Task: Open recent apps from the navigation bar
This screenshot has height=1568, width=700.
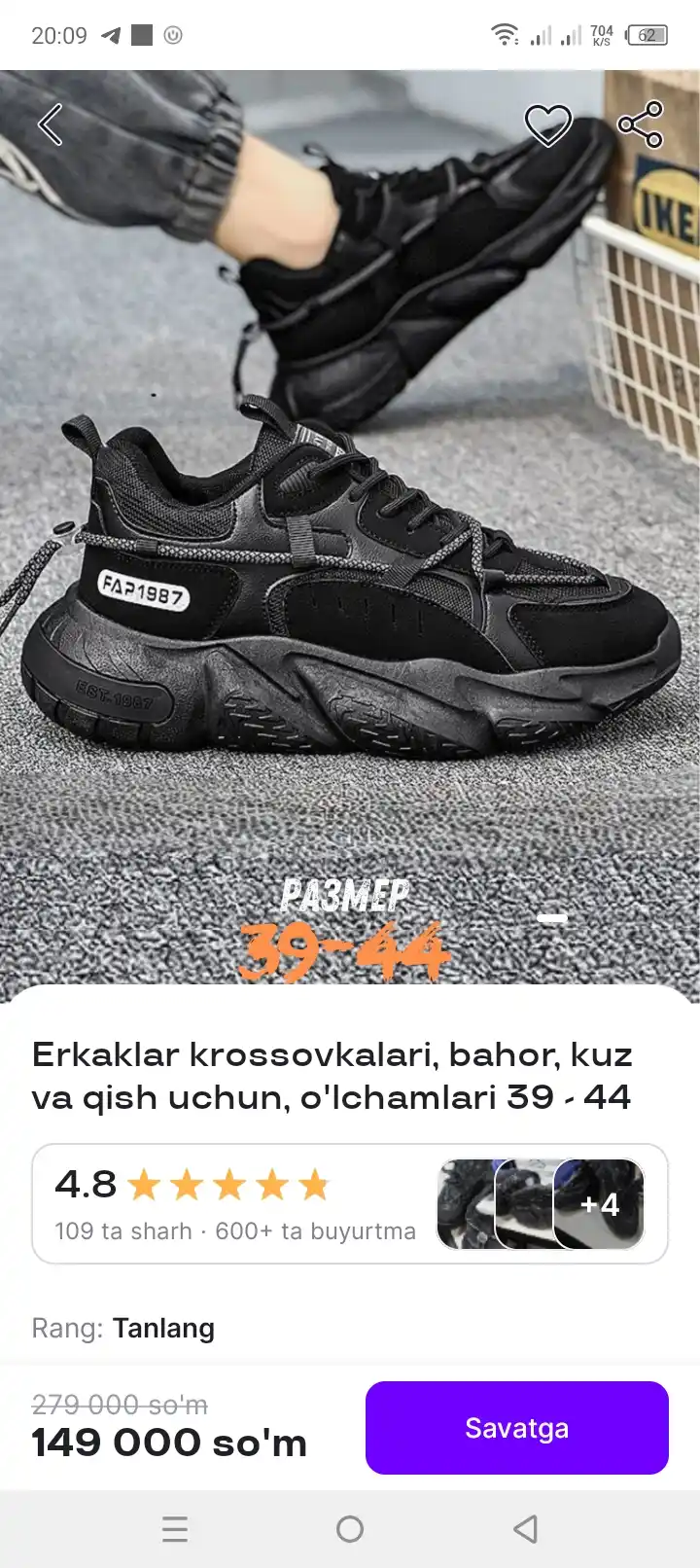Action: pos(175,1529)
